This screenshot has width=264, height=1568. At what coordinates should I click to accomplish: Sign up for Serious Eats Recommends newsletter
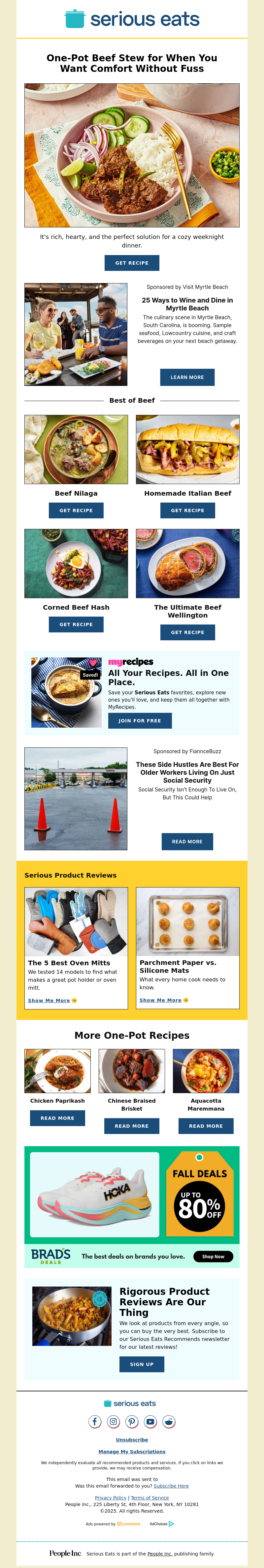142,1364
